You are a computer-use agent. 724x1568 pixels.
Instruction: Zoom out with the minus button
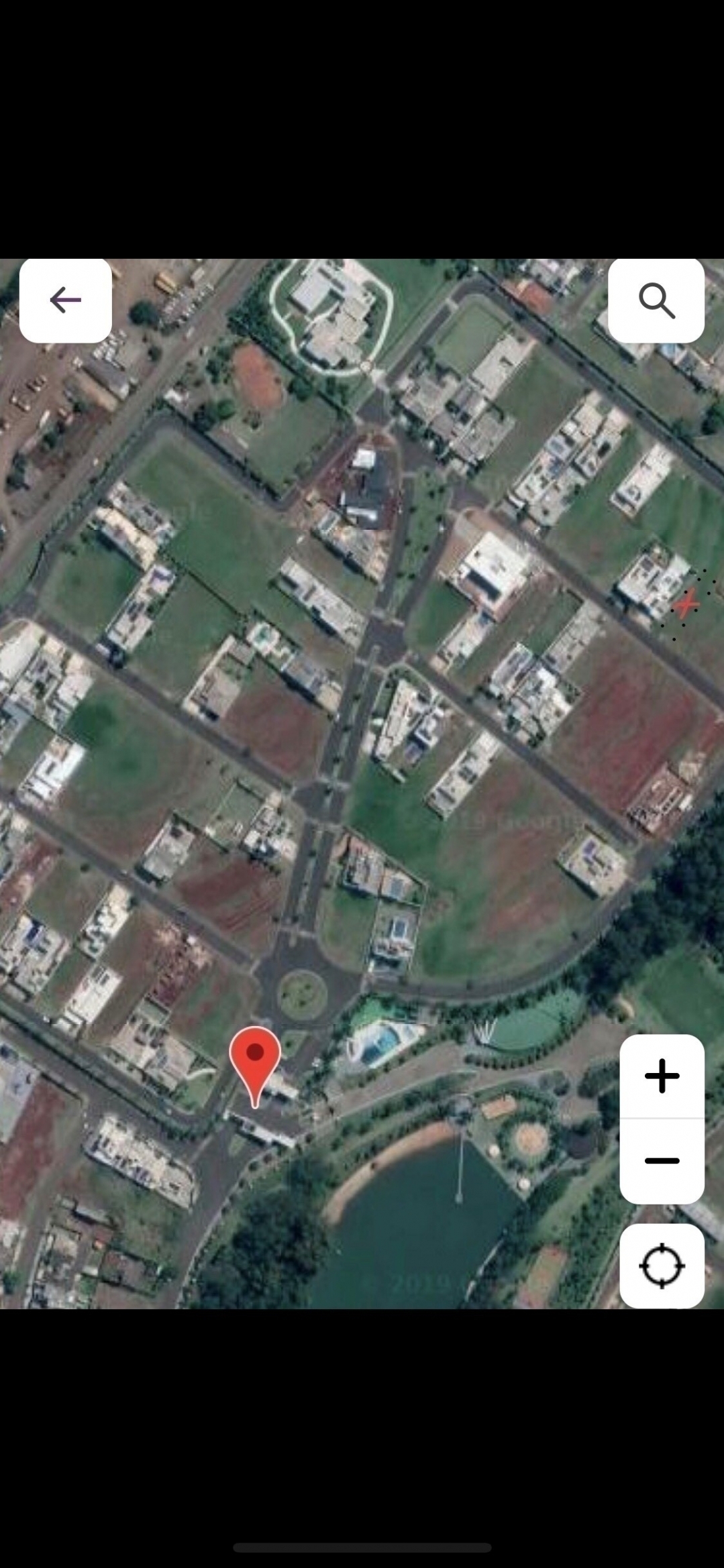[x=662, y=1161]
